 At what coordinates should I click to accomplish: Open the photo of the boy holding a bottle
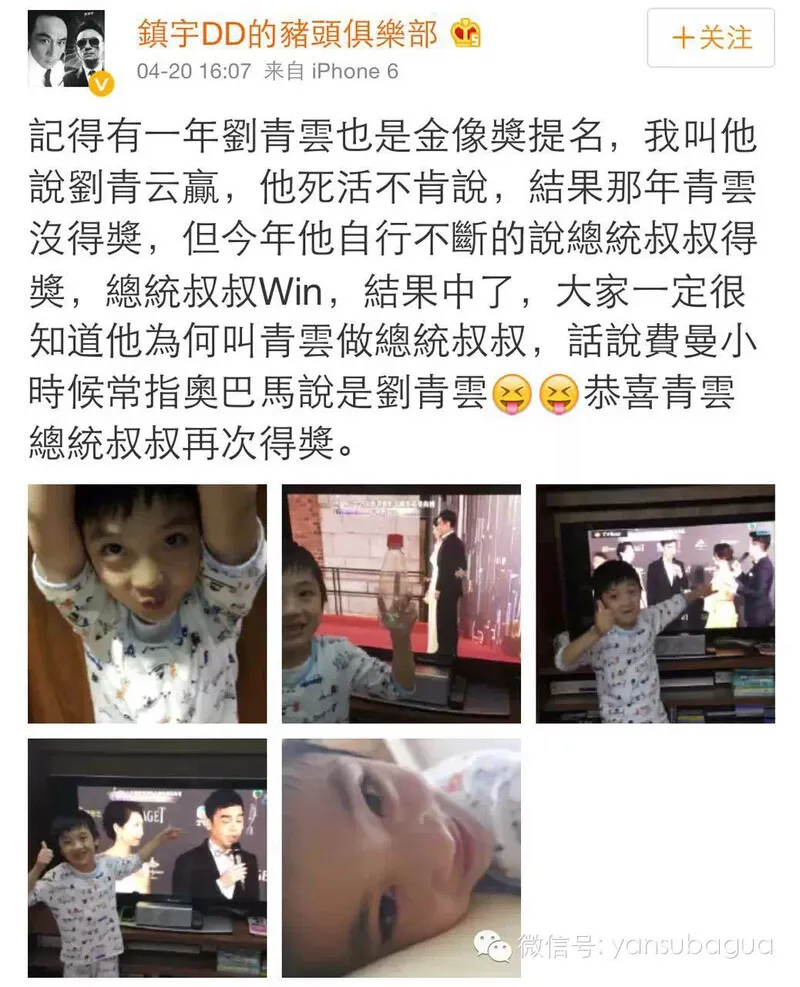[x=401, y=604]
